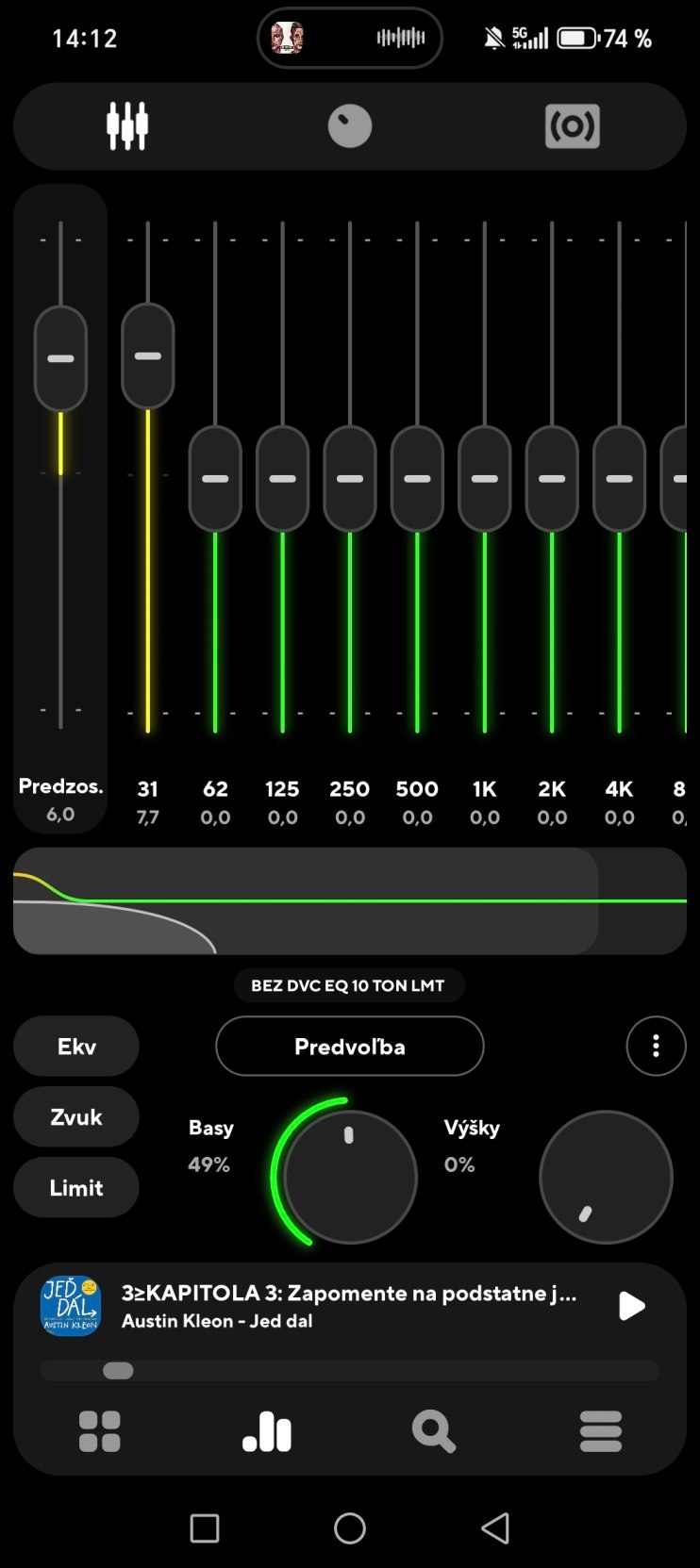
Task: Open the Predvoľba preset selector
Action: [350, 1047]
